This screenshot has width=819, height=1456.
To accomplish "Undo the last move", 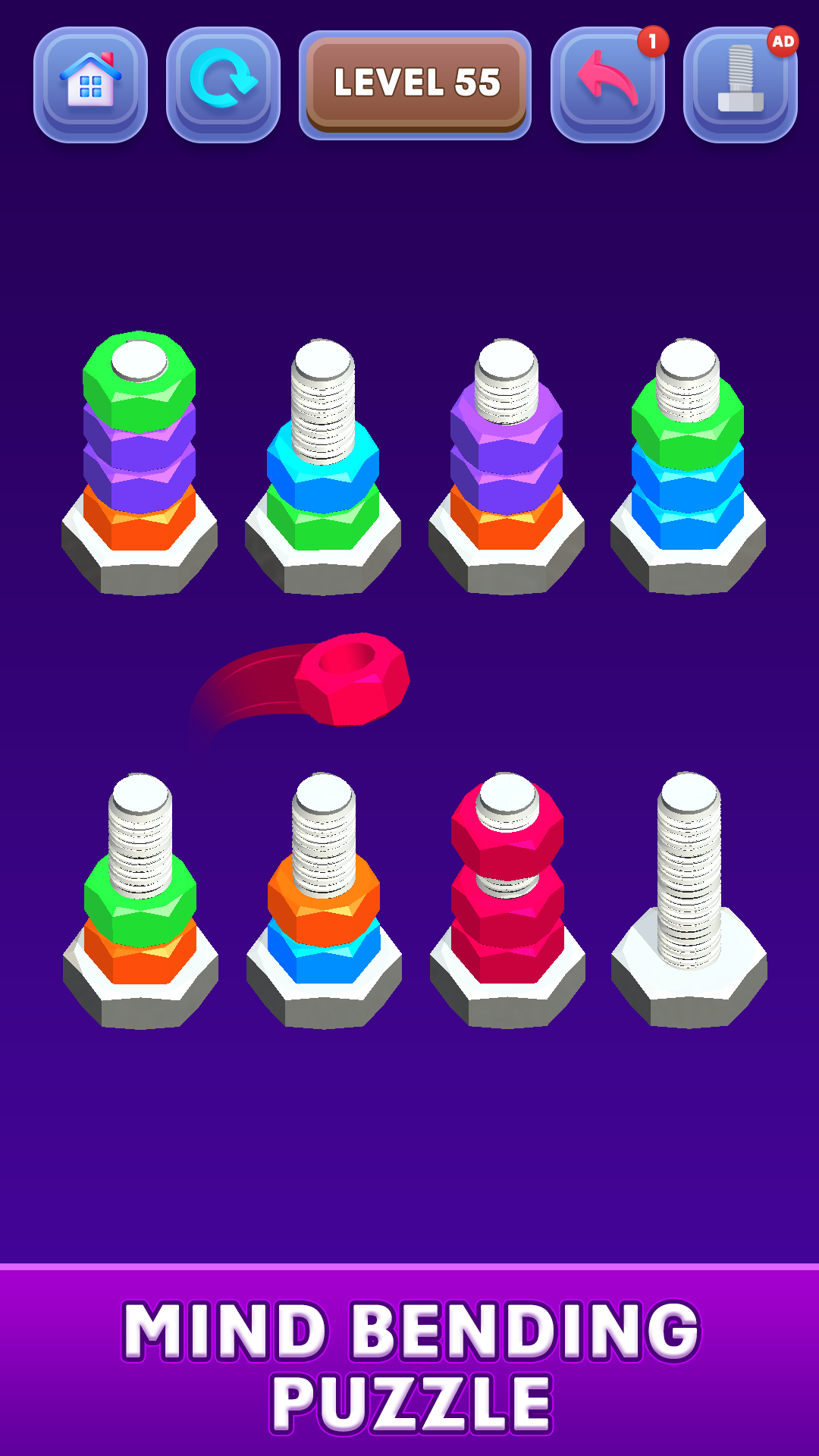I will [607, 84].
